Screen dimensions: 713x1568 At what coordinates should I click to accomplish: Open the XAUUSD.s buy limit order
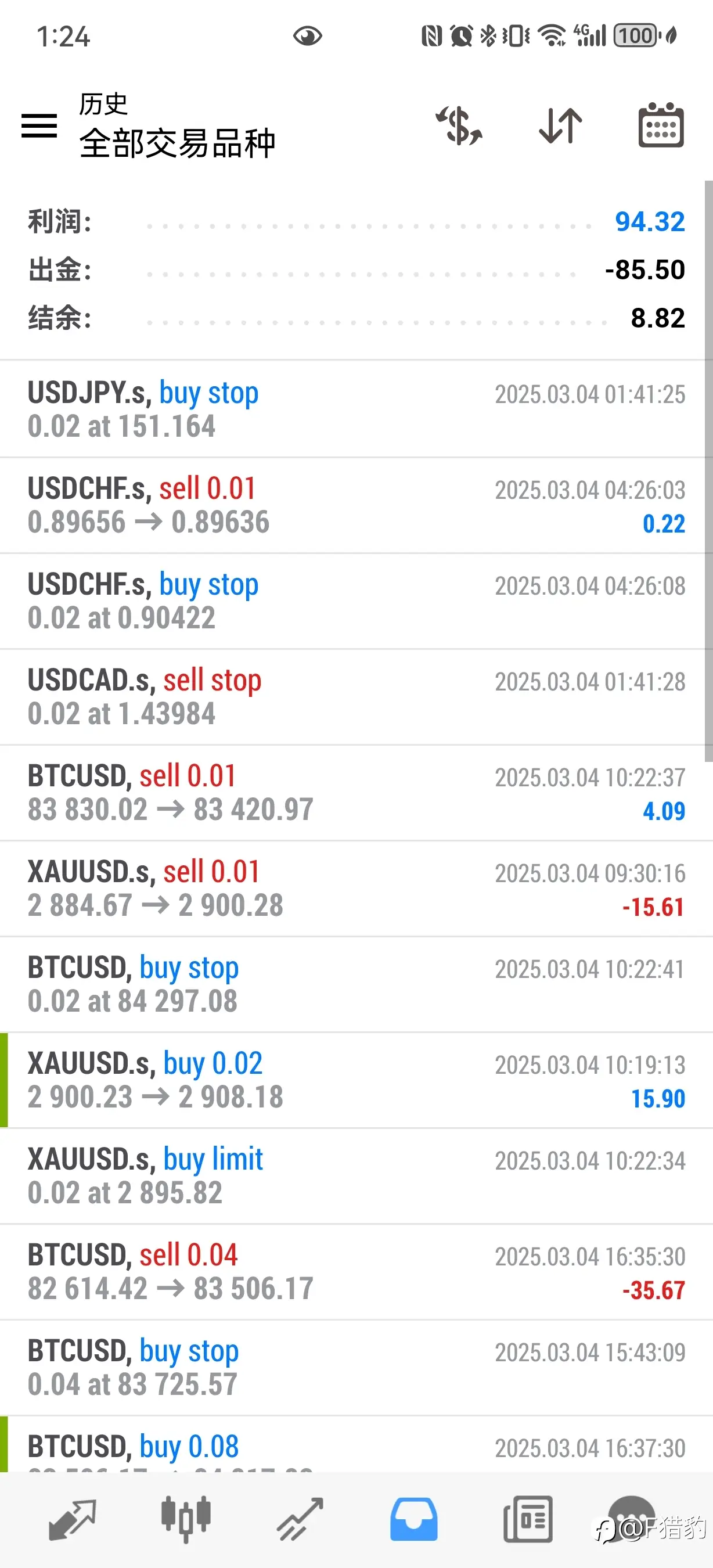click(x=356, y=1176)
